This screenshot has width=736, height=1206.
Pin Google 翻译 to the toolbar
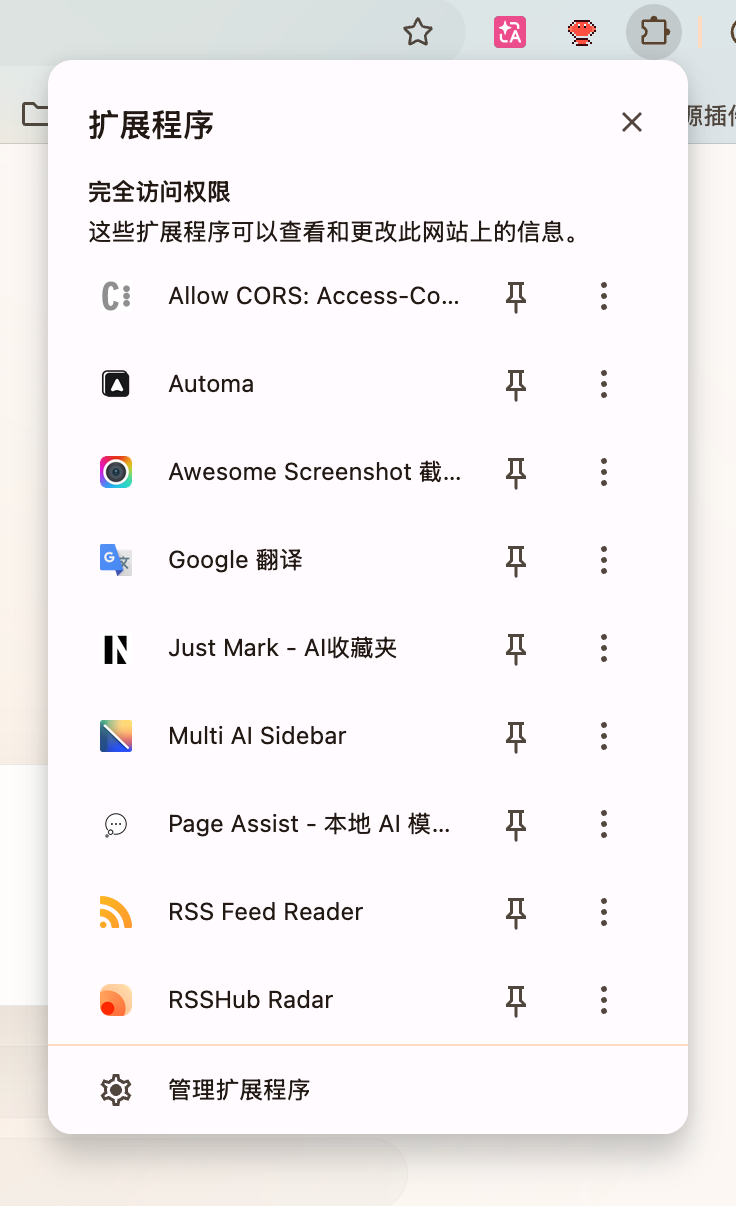515,560
